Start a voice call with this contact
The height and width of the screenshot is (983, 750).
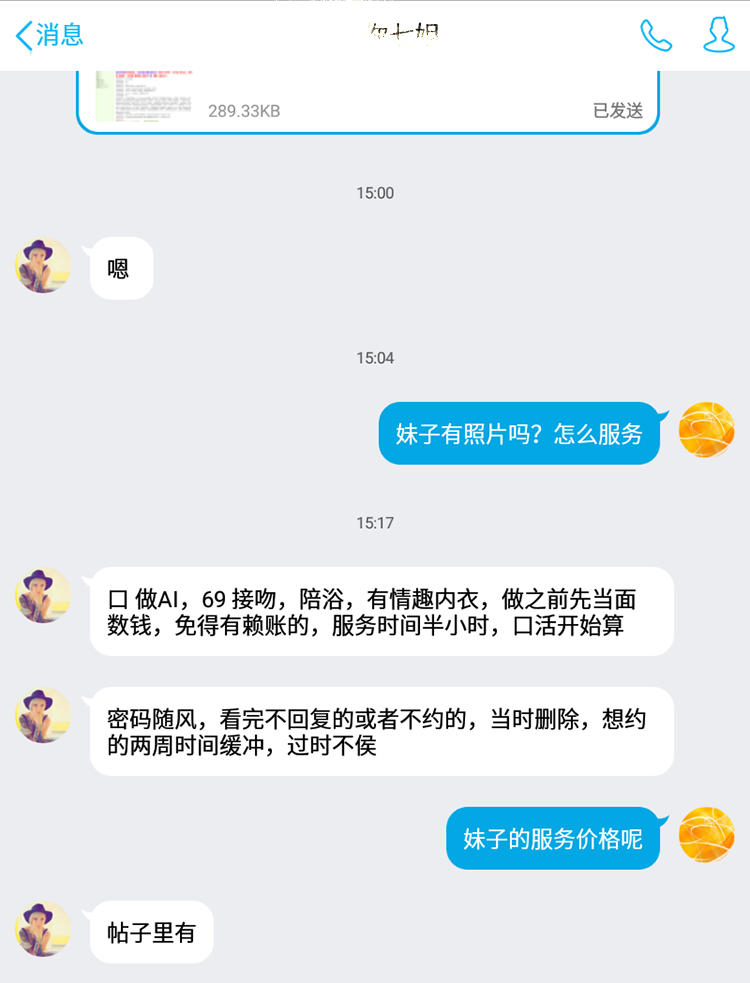point(656,35)
